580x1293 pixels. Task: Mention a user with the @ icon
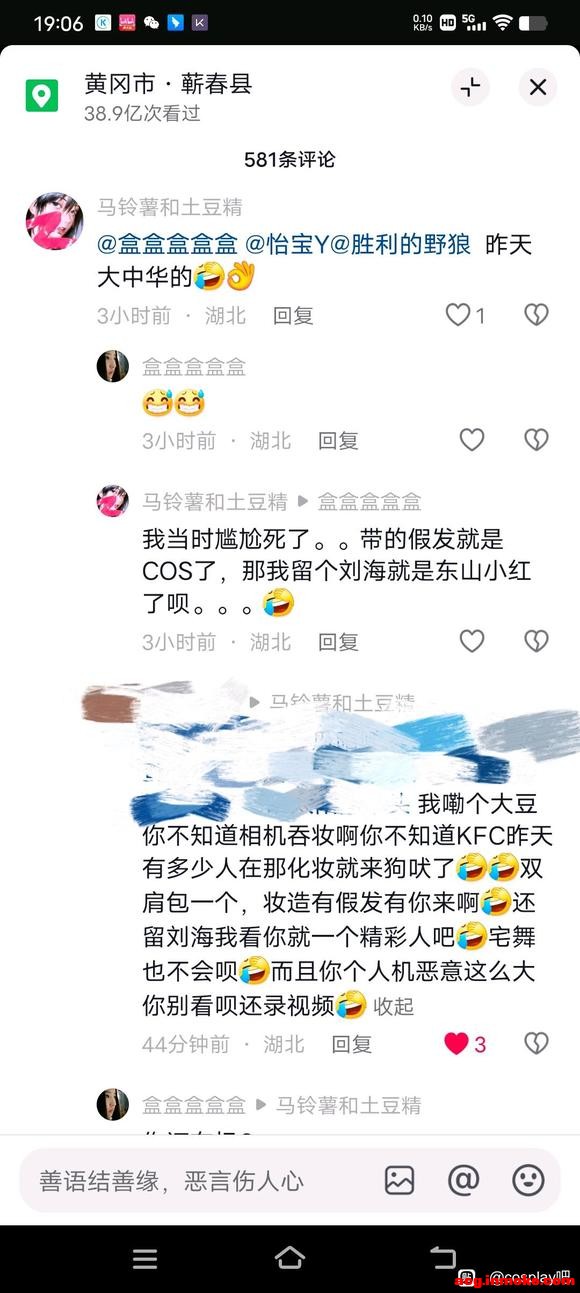tap(463, 1180)
